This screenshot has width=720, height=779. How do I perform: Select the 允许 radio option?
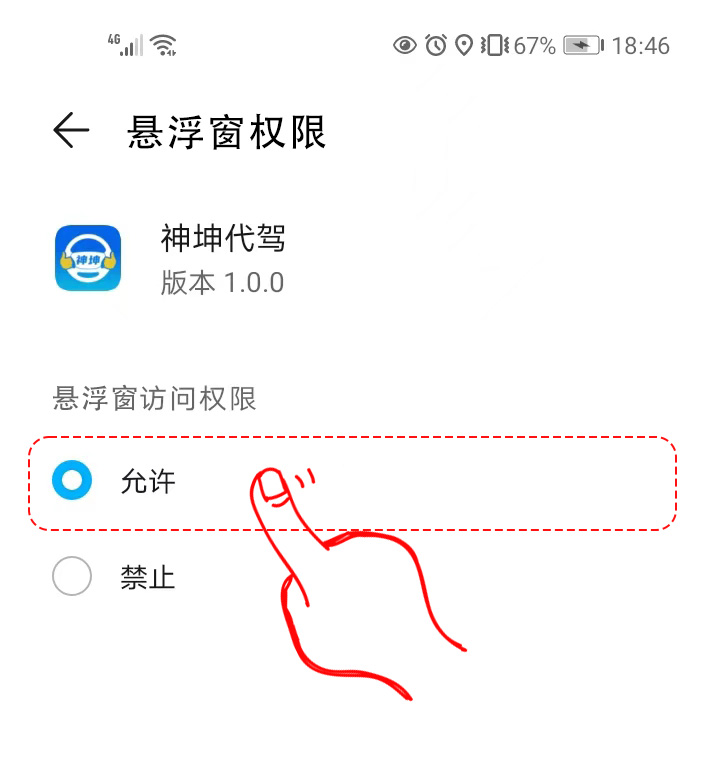(x=72, y=482)
